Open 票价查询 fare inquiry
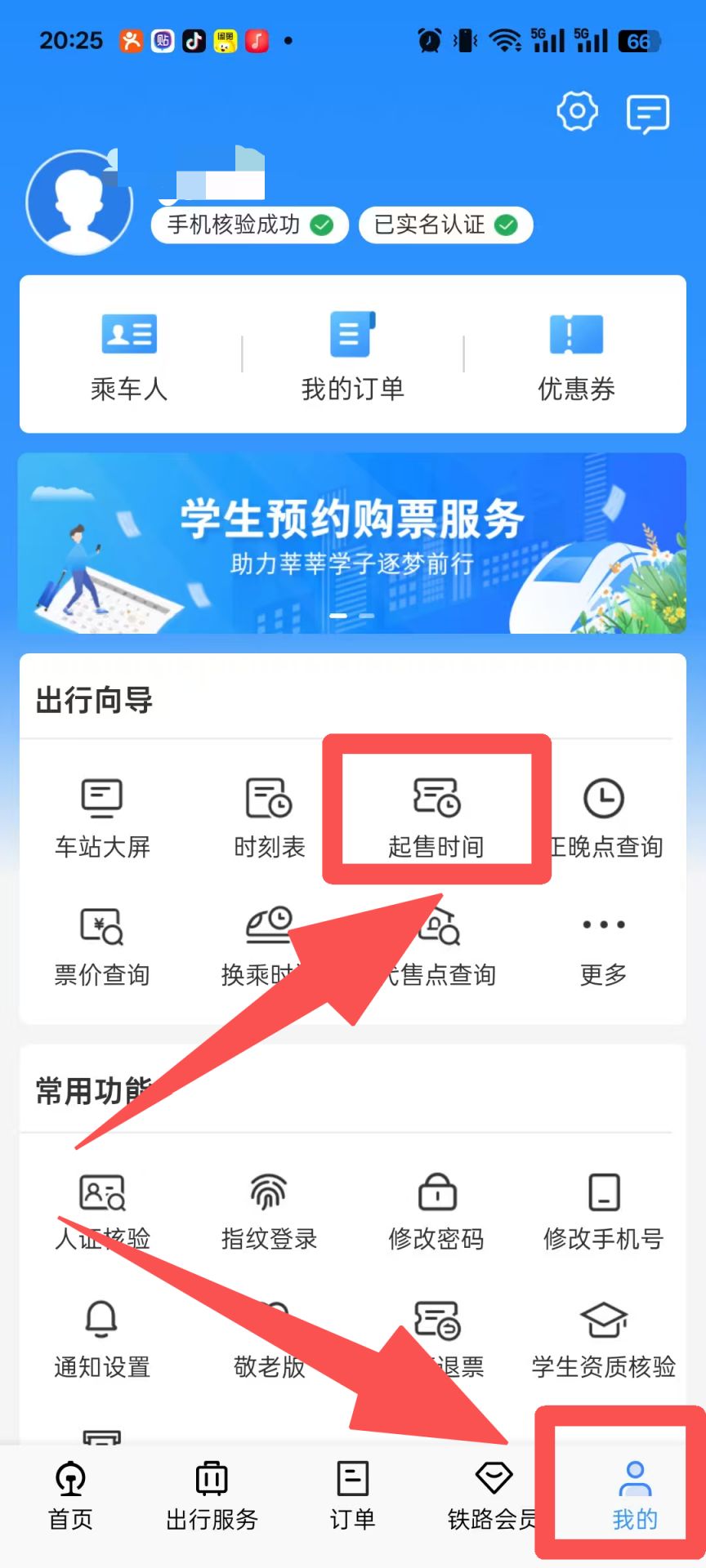Screen dimensions: 706x1568 pos(101,943)
